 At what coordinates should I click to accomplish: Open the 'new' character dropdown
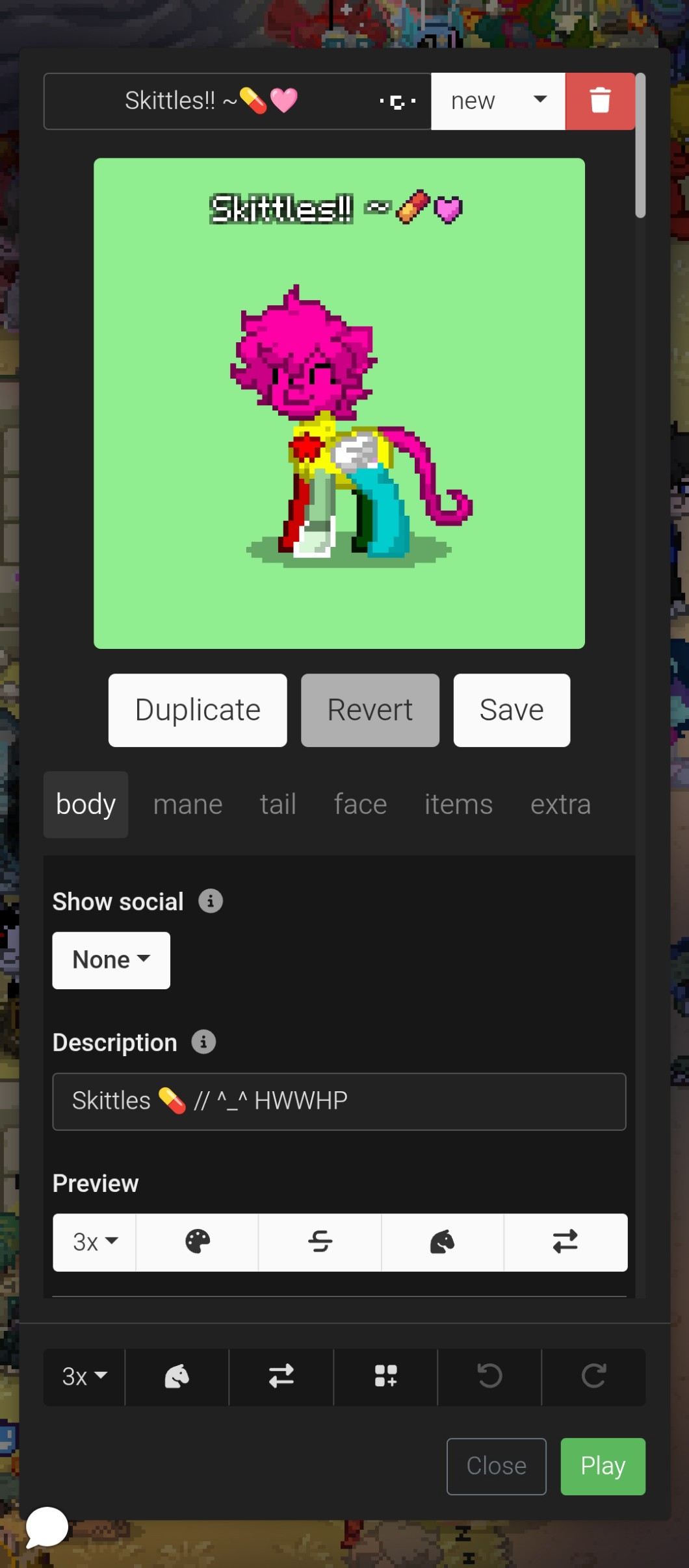tap(498, 101)
